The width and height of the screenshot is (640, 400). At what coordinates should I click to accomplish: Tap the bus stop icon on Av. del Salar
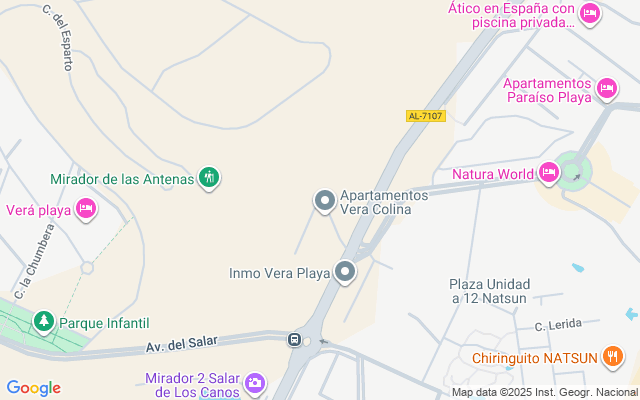pos(295,340)
